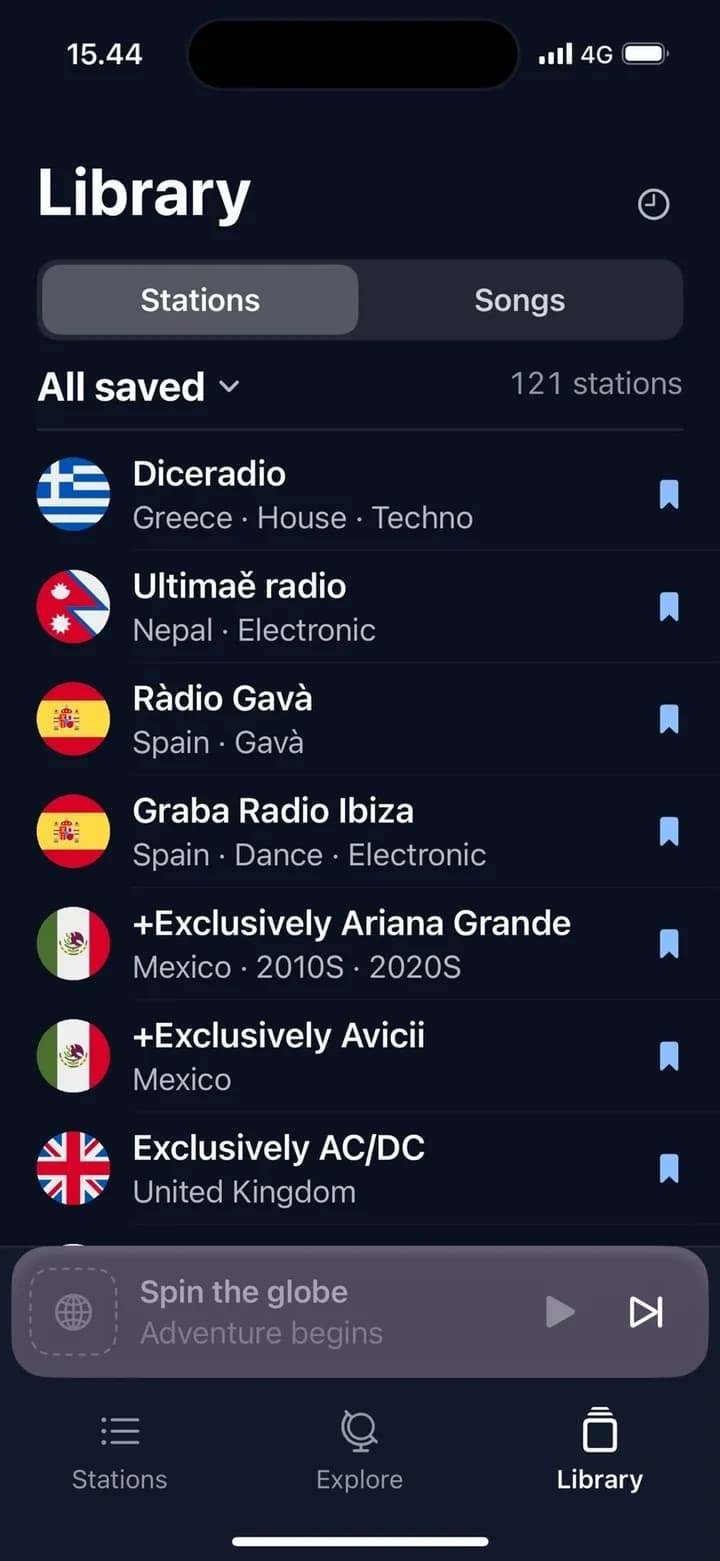
Task: Expand the All saved filter dropdown
Action: pos(139,386)
